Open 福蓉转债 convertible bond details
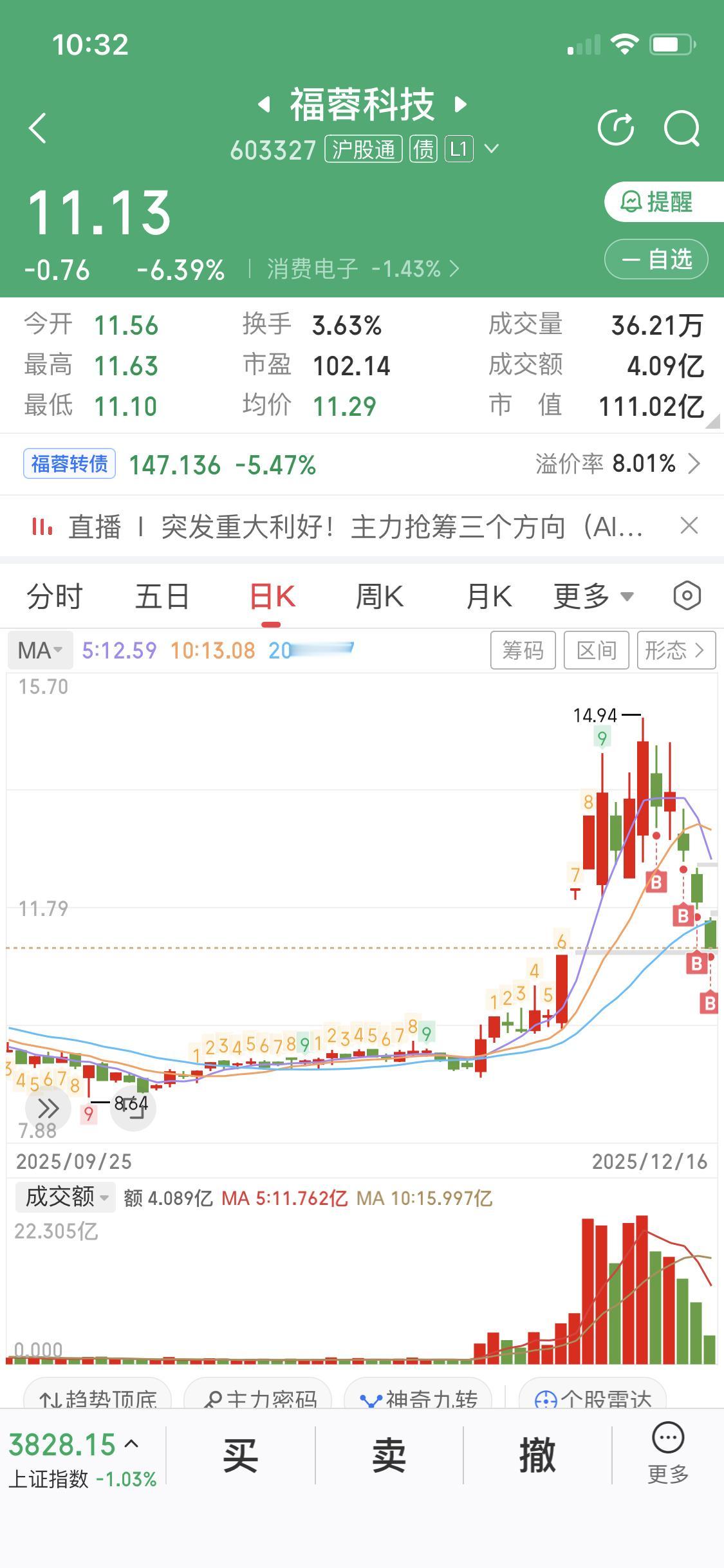 click(x=68, y=463)
